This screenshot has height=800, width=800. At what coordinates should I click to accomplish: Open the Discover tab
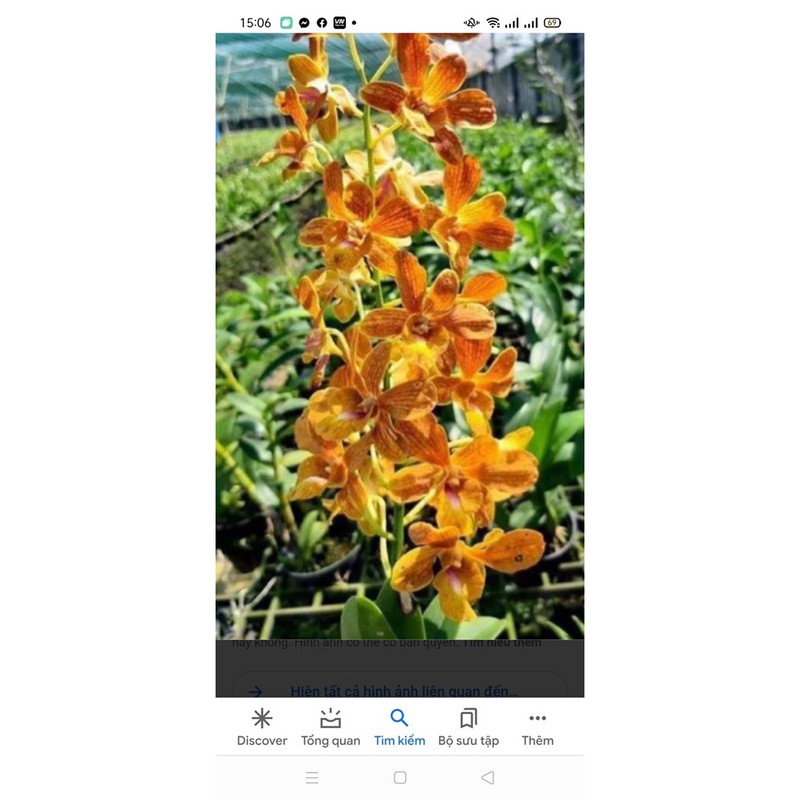(262, 727)
